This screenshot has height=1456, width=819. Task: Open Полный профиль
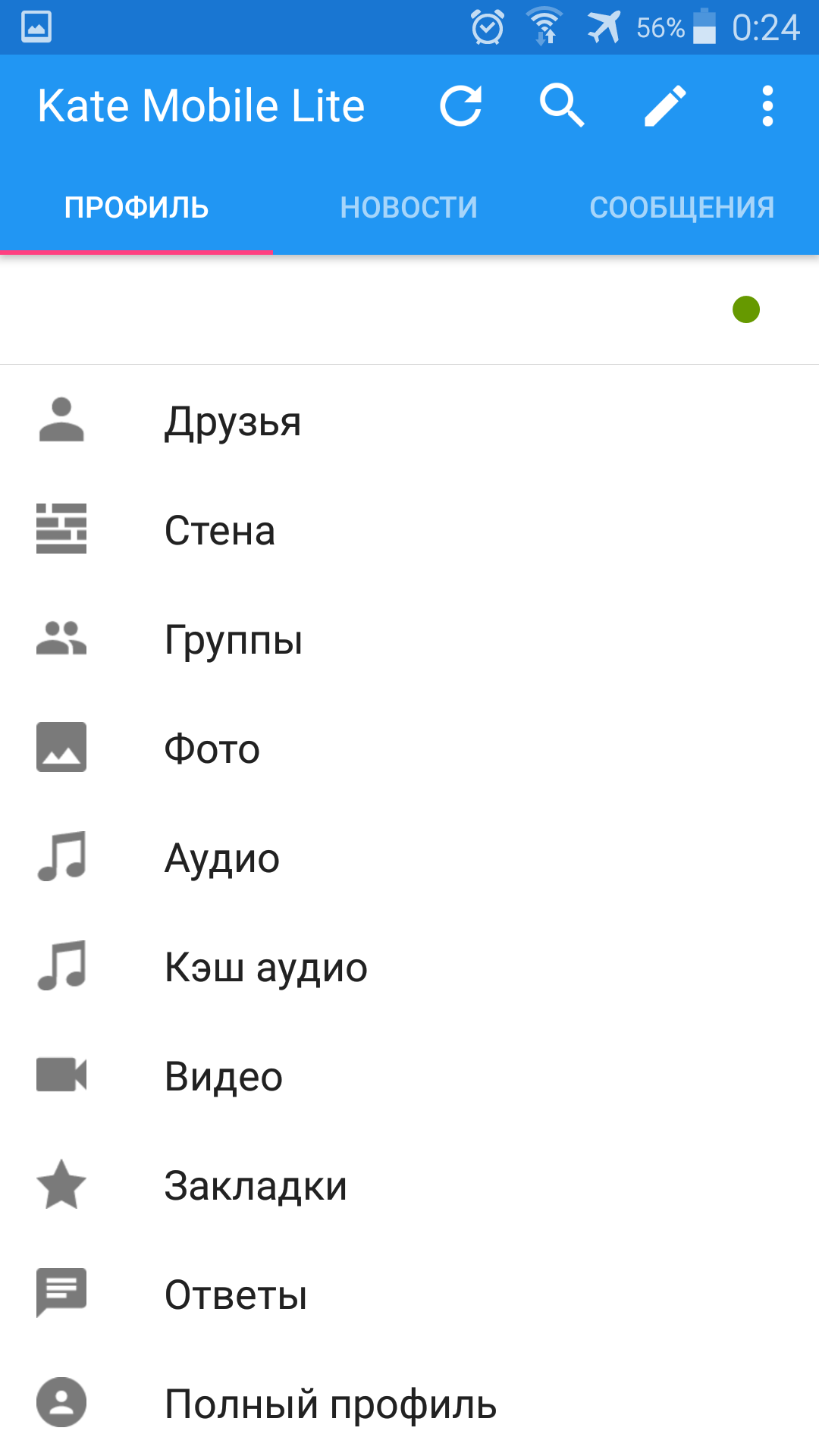click(409, 1404)
